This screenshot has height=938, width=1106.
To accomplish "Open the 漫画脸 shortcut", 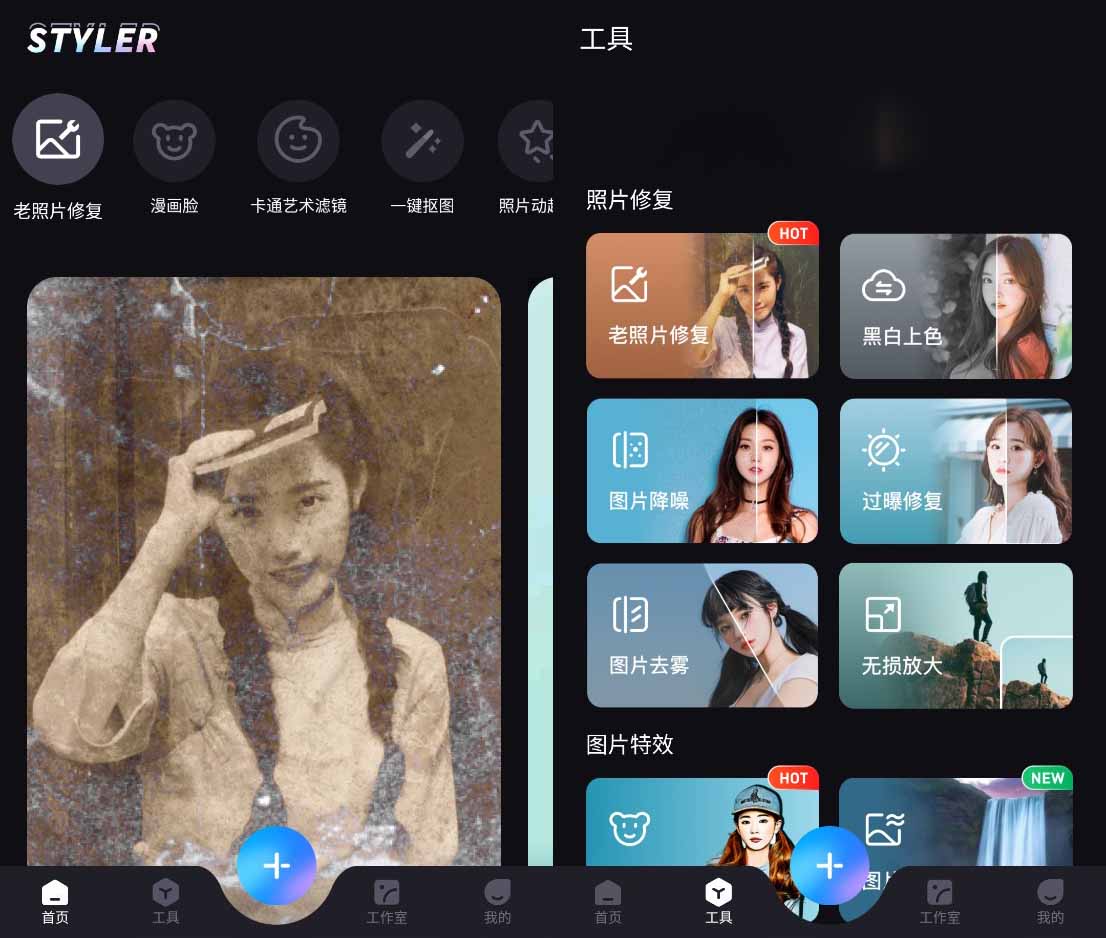I will (x=174, y=142).
